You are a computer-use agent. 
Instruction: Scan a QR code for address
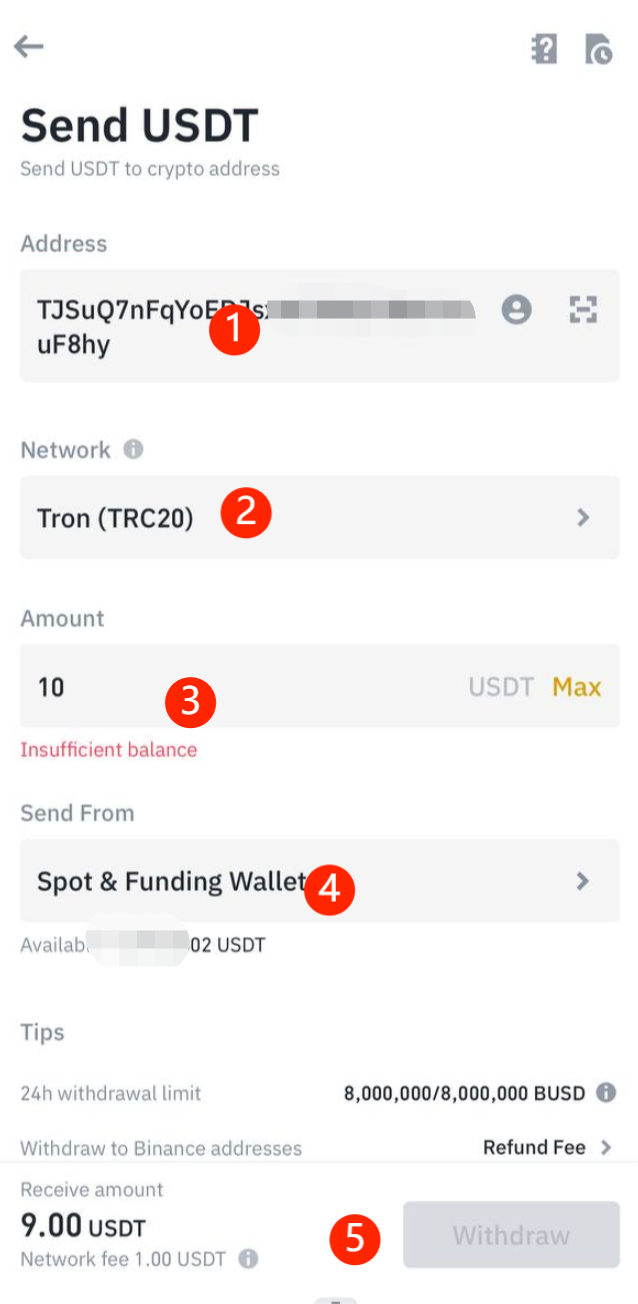pyautogui.click(x=583, y=310)
